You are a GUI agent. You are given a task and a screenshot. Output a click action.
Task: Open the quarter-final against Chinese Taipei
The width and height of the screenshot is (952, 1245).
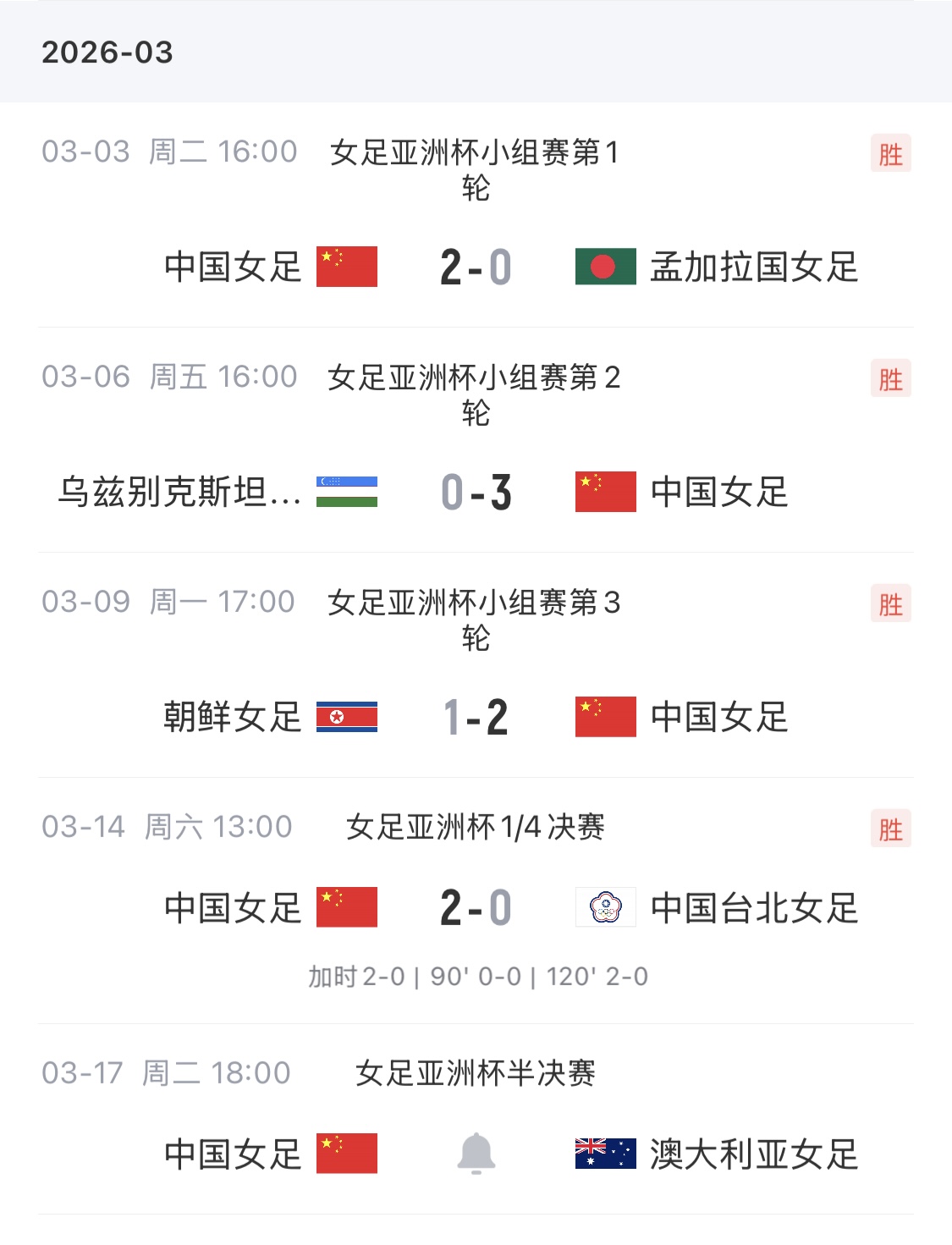(x=475, y=908)
